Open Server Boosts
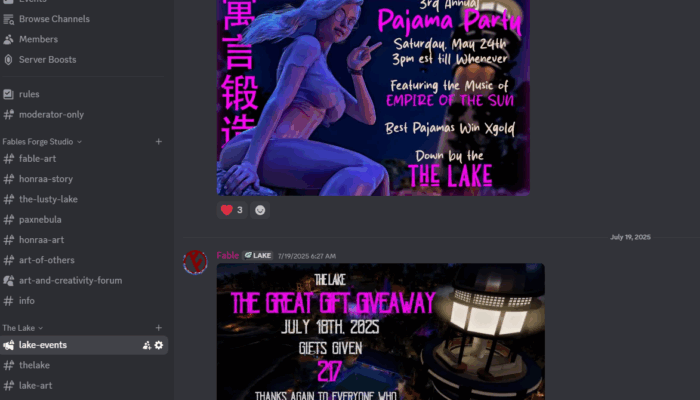 [x=47, y=60]
